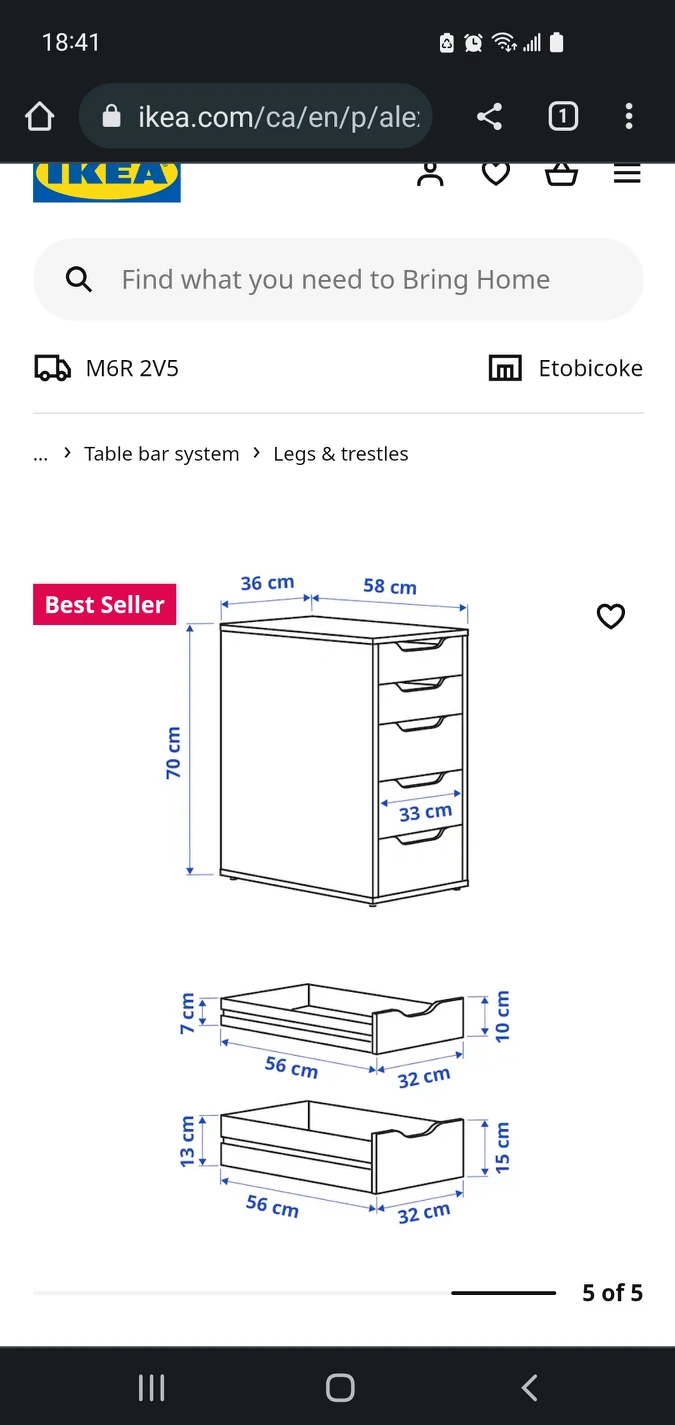675x1425 pixels.
Task: Open the browser tab switcher
Action: [x=563, y=117]
